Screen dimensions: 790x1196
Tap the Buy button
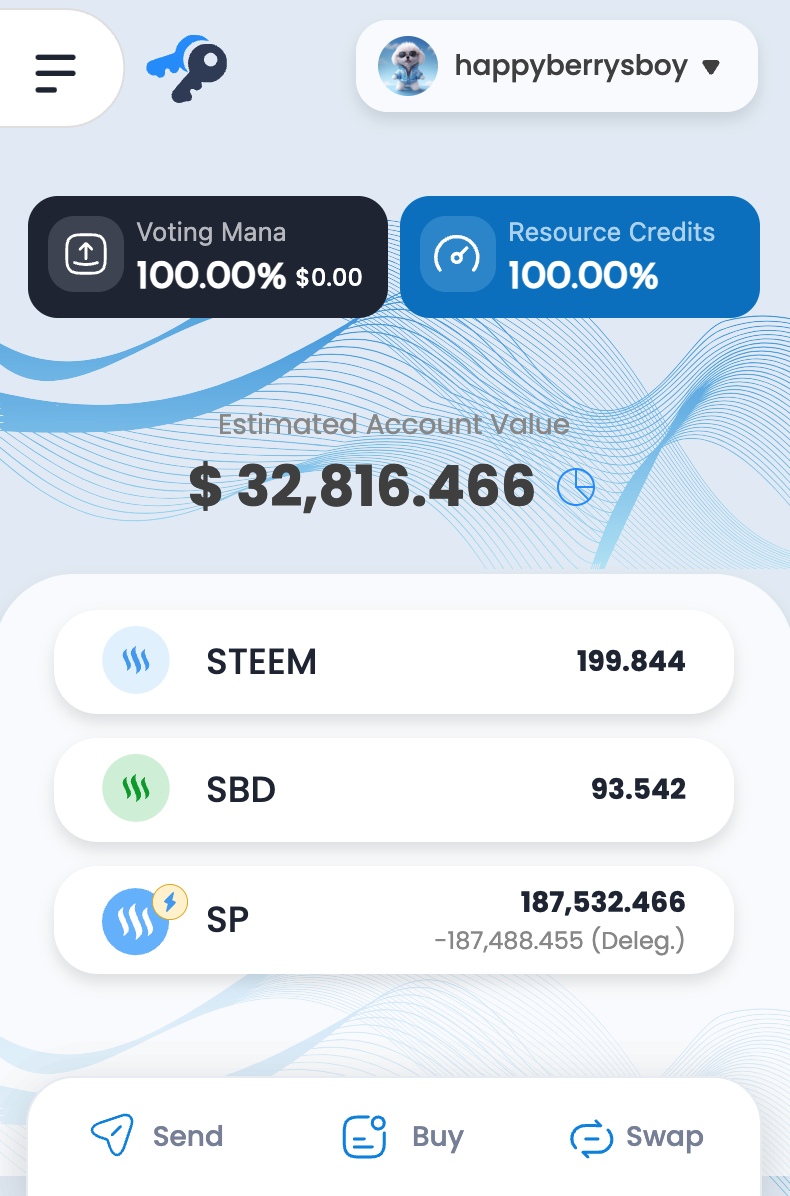[x=403, y=1137]
